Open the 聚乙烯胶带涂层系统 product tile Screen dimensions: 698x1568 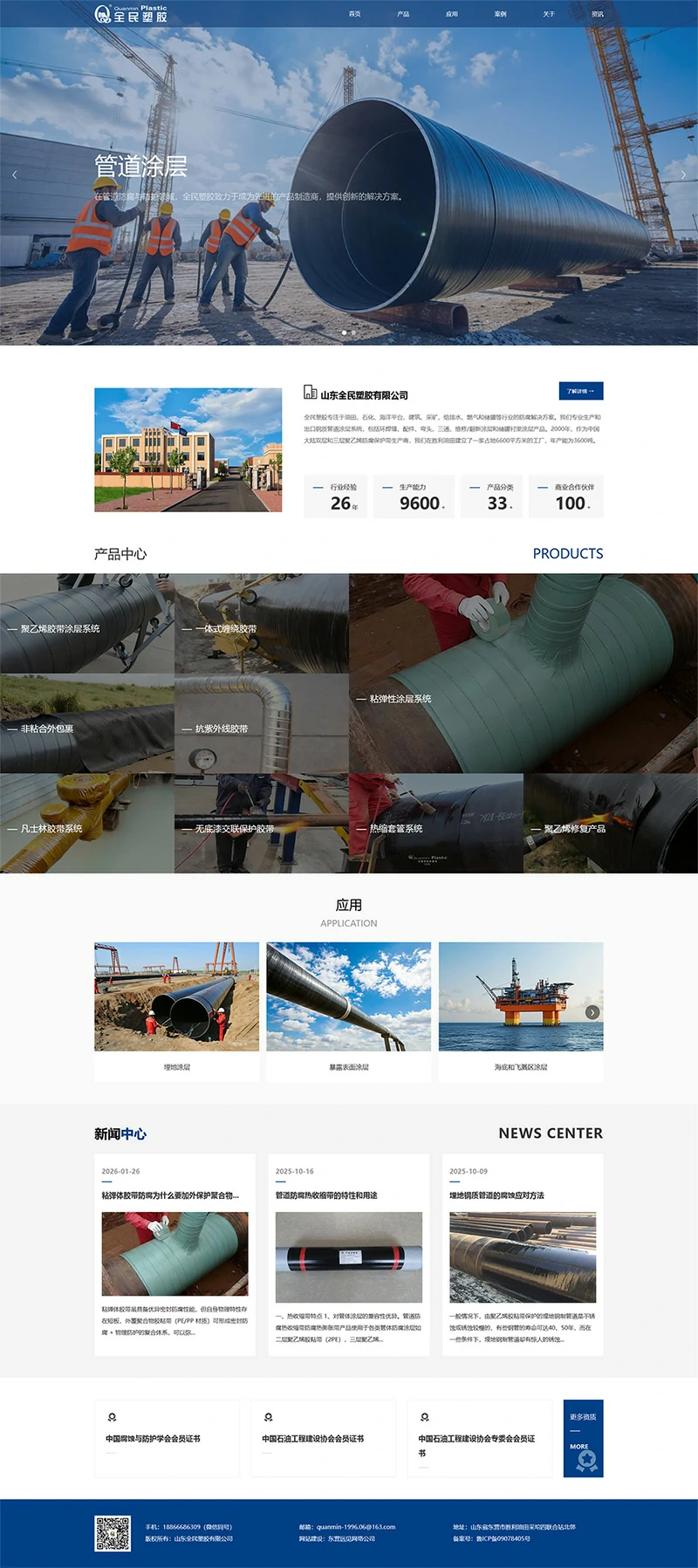click(87, 624)
